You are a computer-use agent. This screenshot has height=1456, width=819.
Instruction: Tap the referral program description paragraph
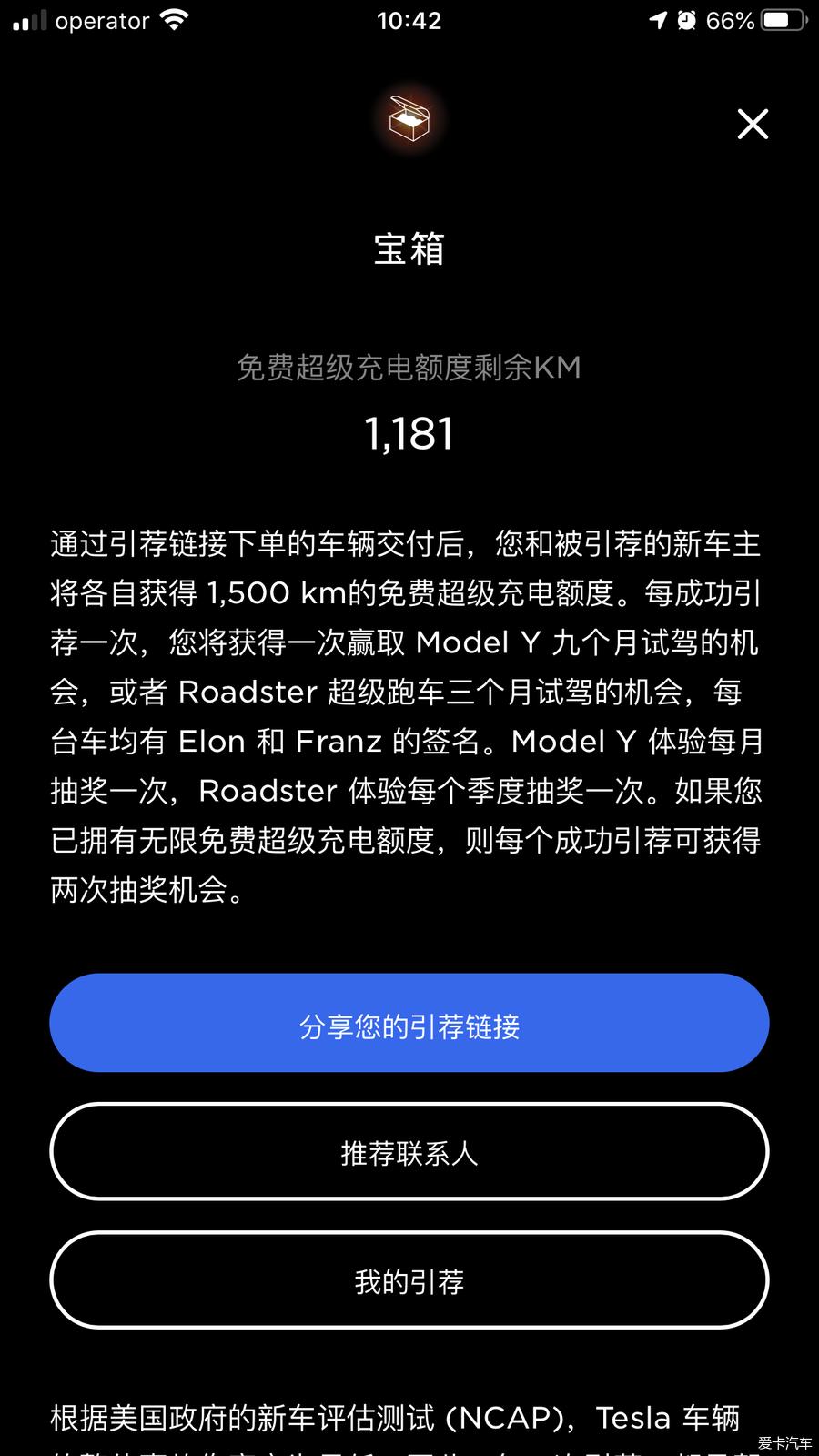point(409,715)
